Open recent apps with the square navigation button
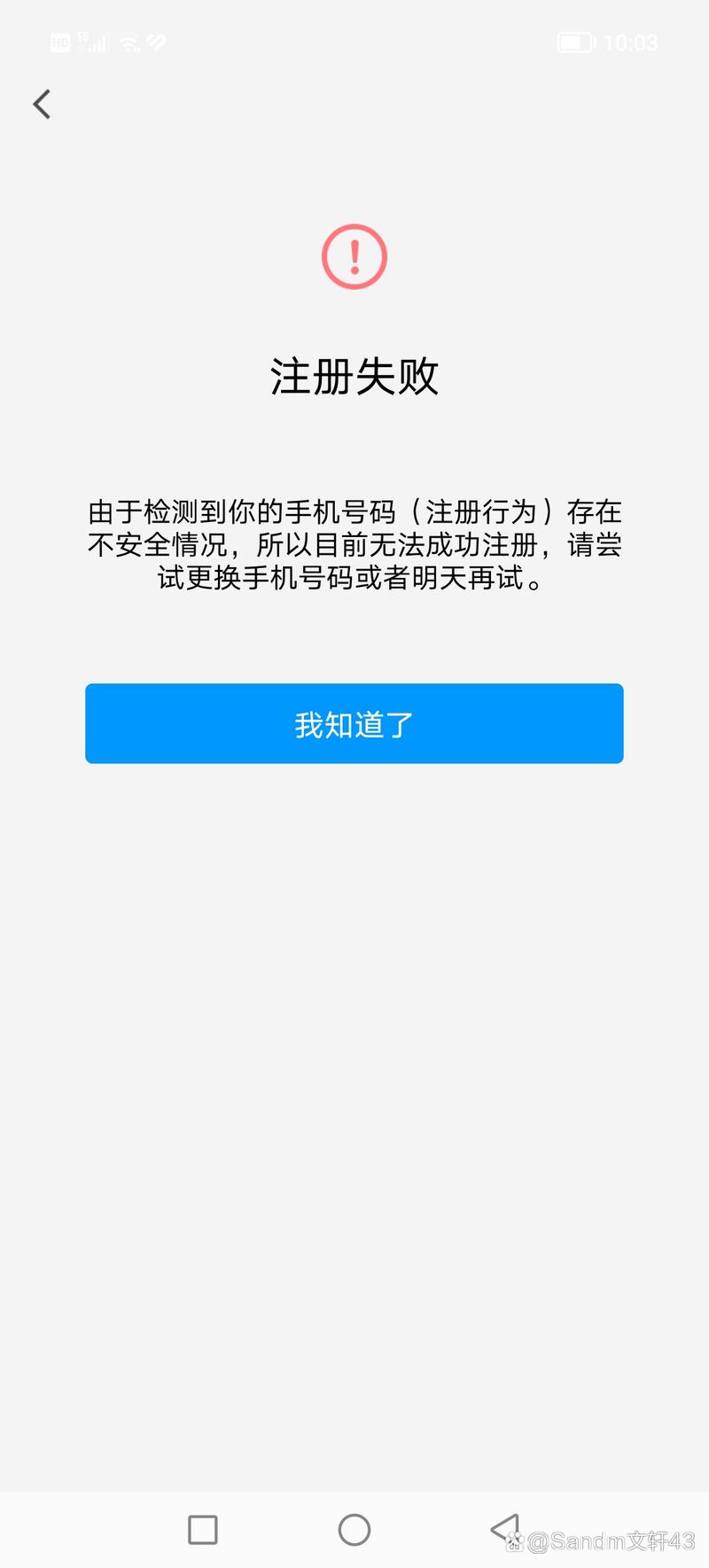 (x=203, y=1528)
